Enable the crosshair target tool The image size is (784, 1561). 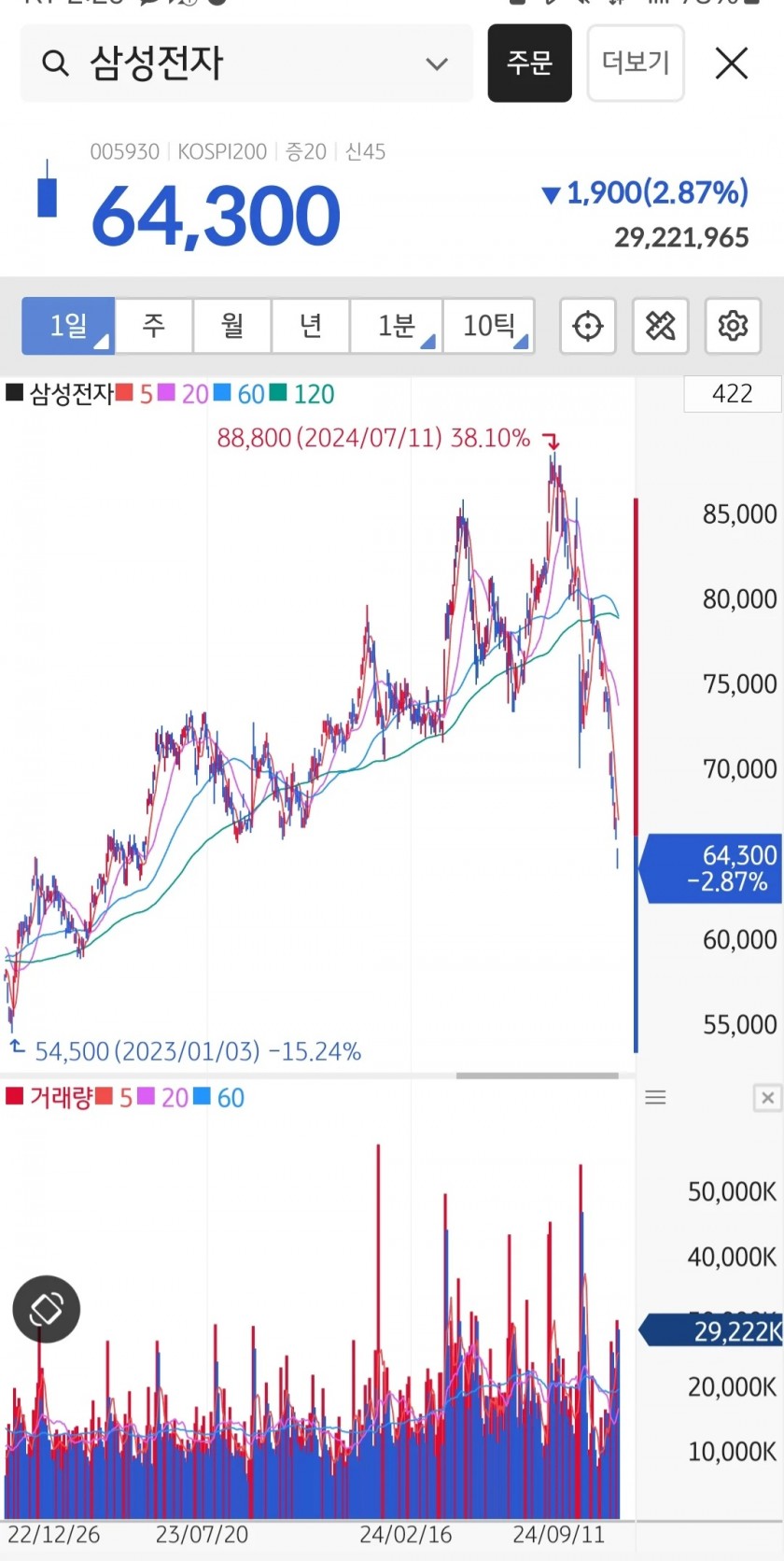coord(588,326)
